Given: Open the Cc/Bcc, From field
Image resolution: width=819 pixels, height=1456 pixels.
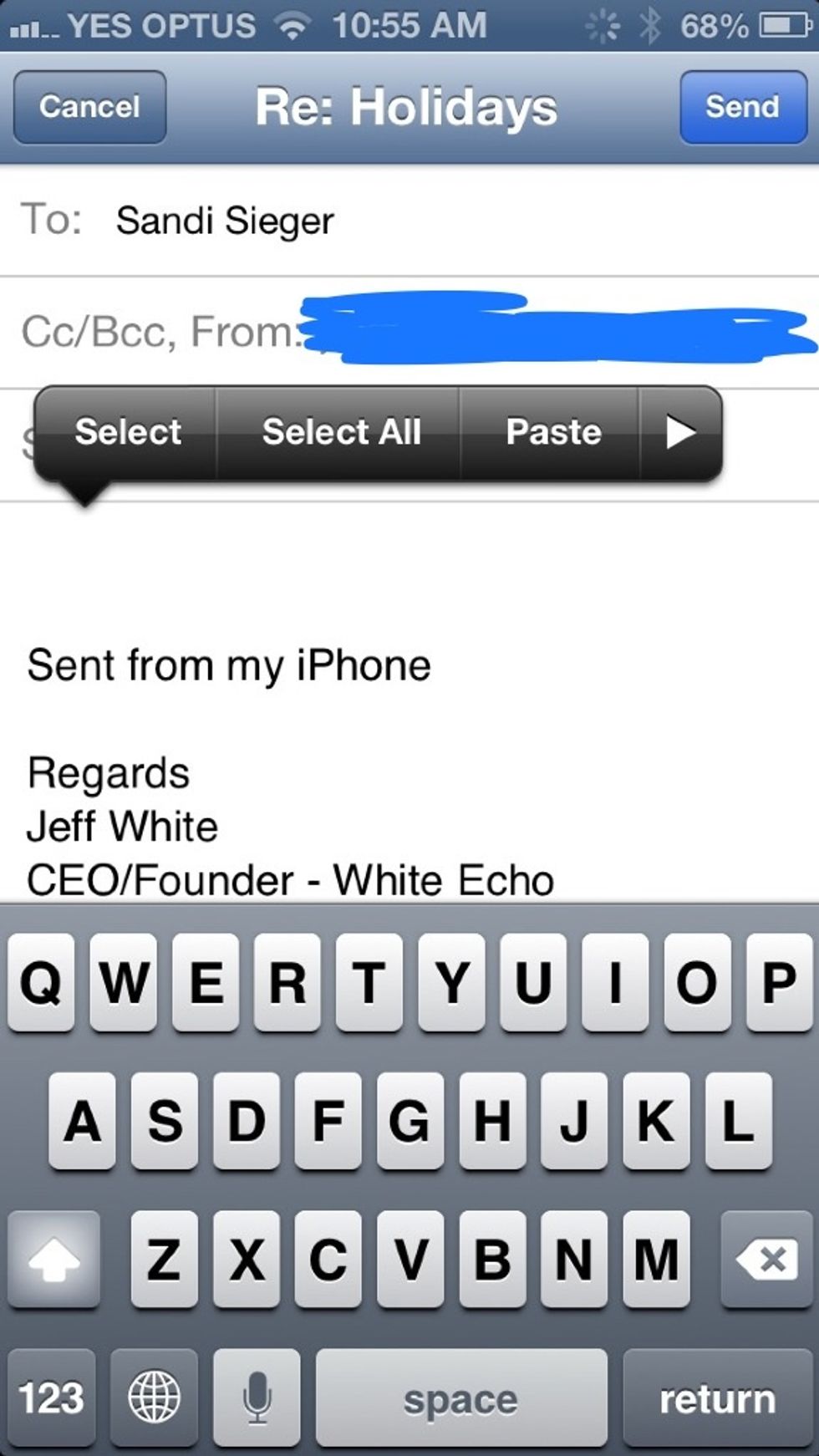Looking at the screenshot, I should [159, 332].
